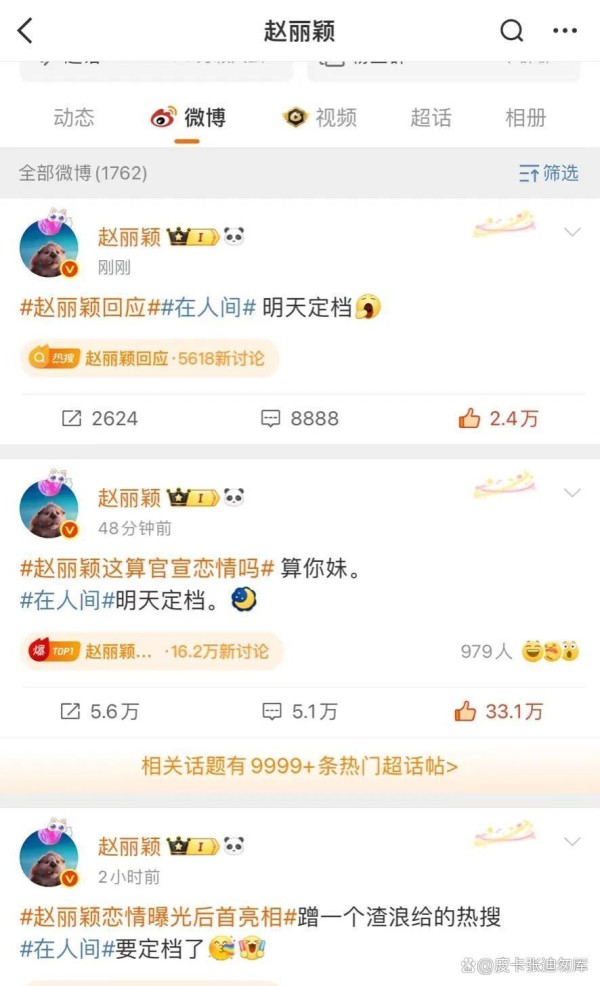This screenshot has height=986, width=600.
Task: Open the 8888 comments on the first post
Action: (299, 418)
